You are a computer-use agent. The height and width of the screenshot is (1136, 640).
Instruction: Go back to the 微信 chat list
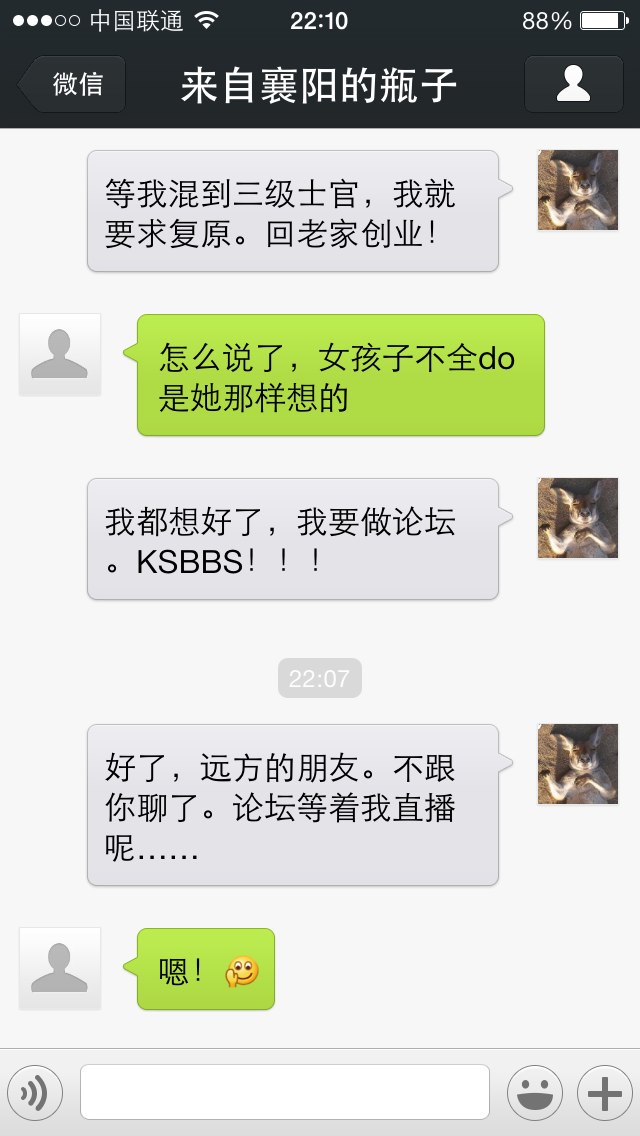click(x=72, y=84)
